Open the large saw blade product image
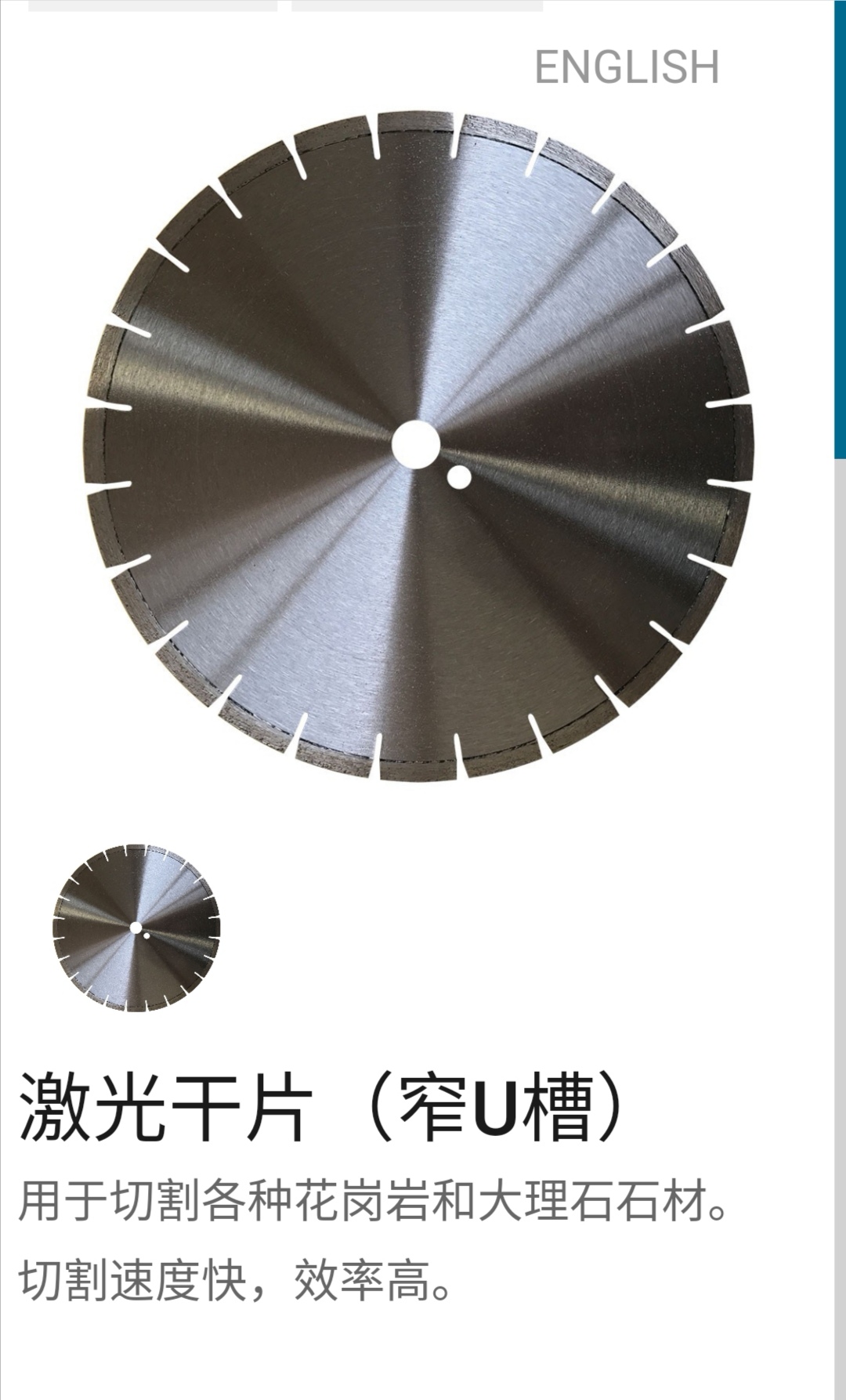 click(x=418, y=445)
